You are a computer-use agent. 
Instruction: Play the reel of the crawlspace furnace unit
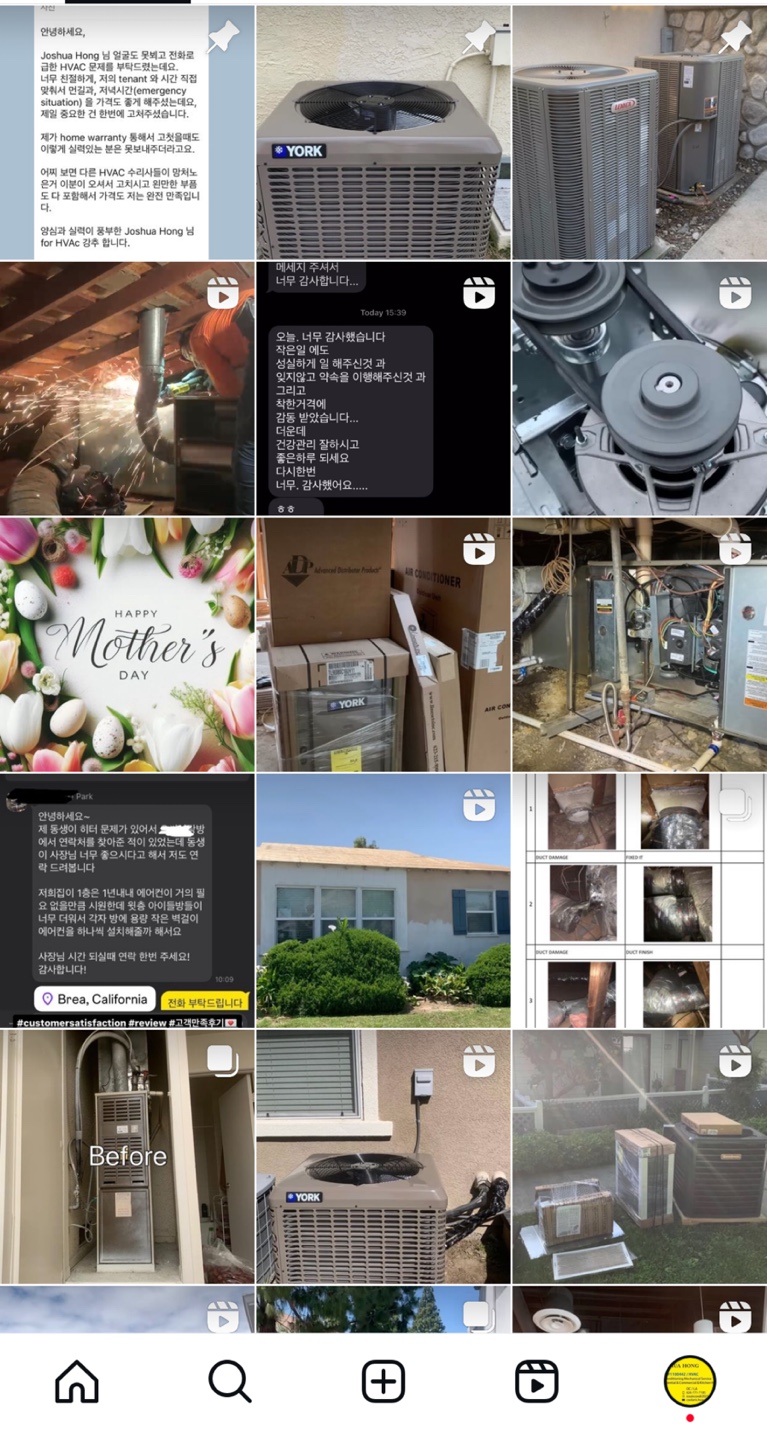click(x=639, y=644)
